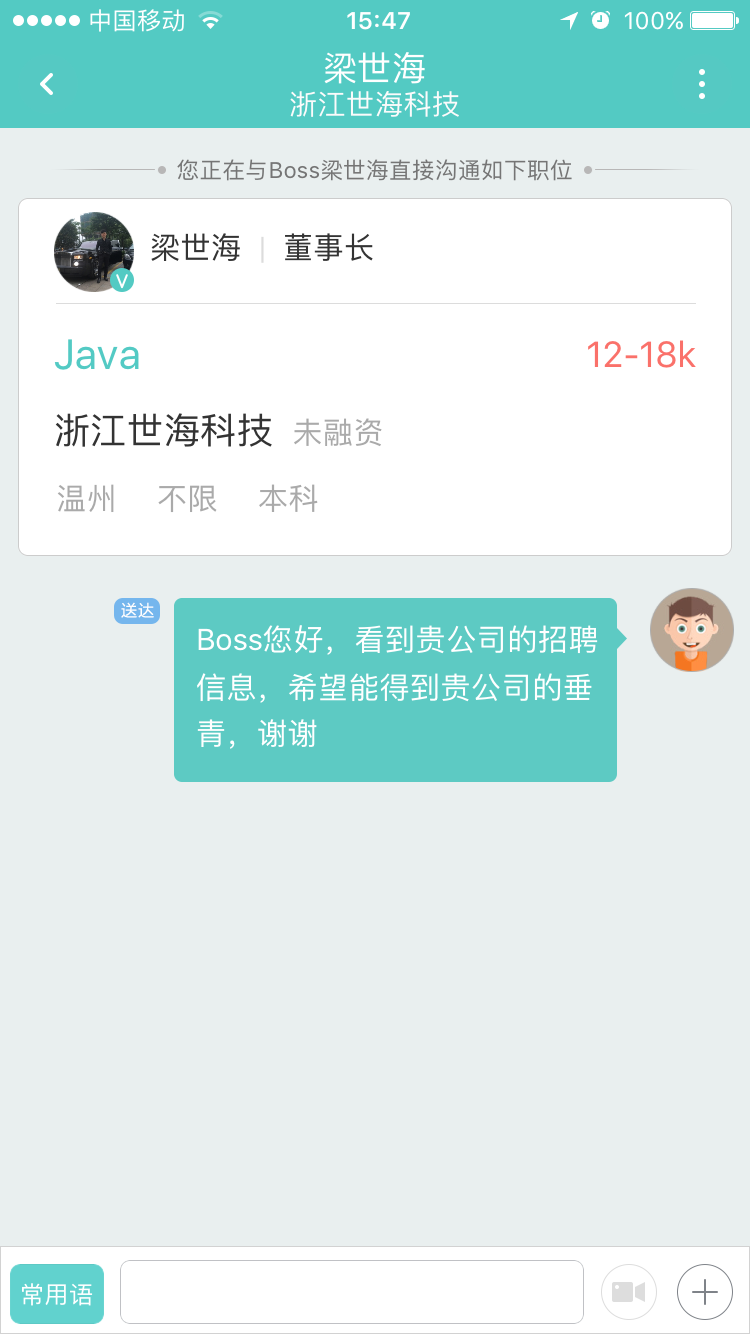Viewport: 750px width, 1334px height.
Task: Tap the Java job title link
Action: pos(97,356)
